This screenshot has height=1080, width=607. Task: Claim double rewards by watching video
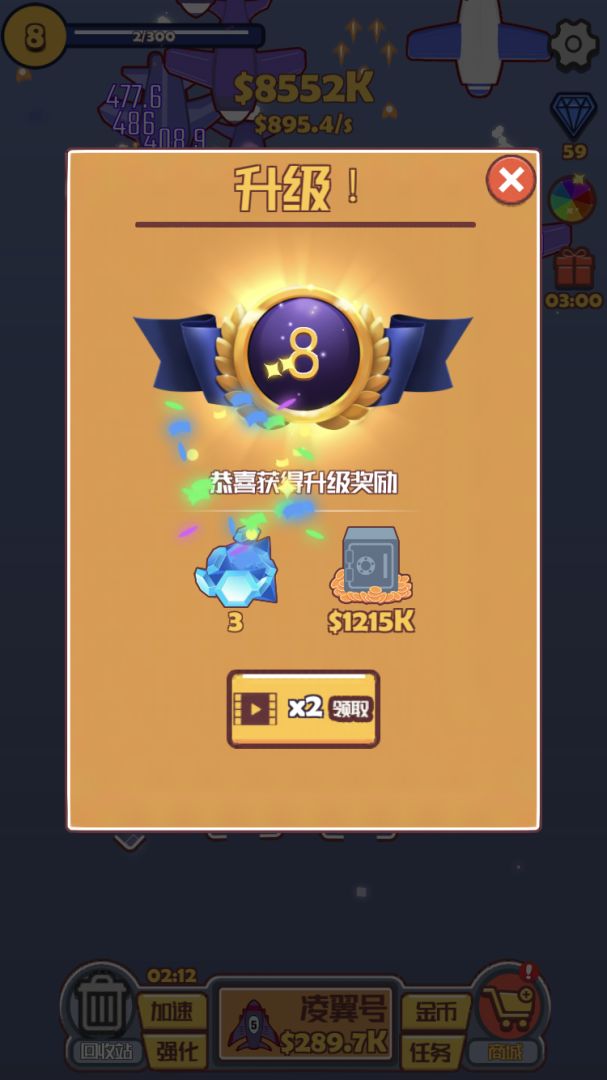(303, 709)
